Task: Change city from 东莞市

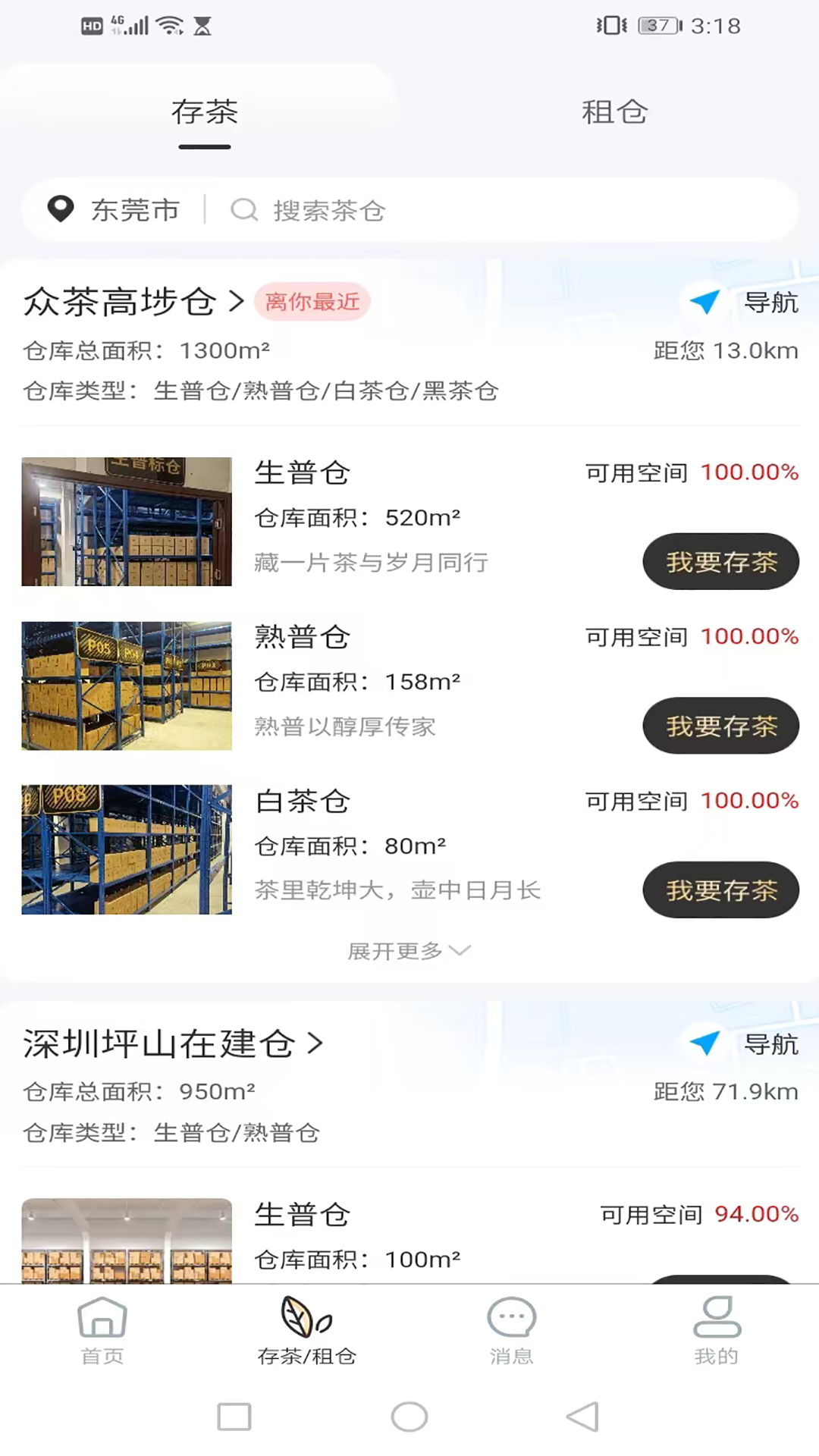Action: [114, 210]
